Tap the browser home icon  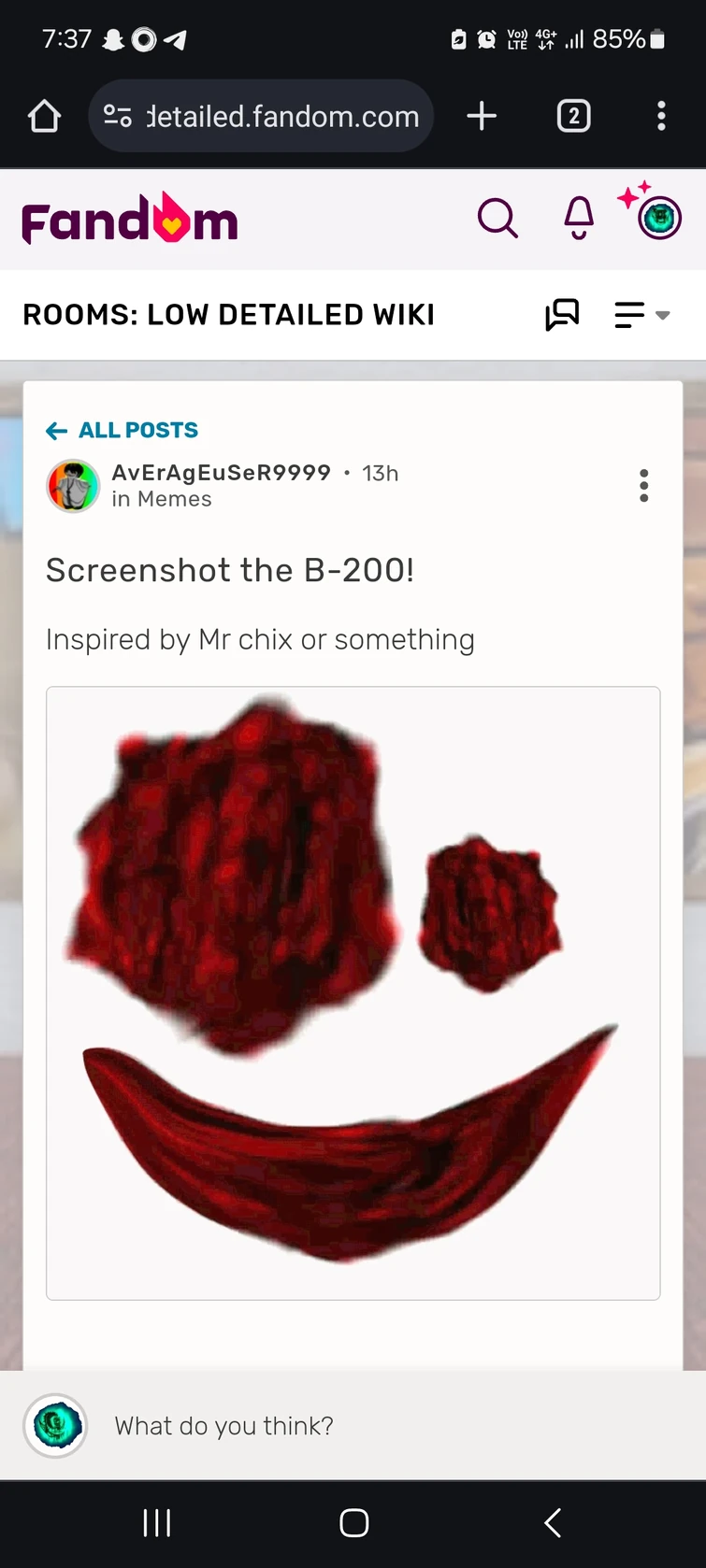coord(43,116)
